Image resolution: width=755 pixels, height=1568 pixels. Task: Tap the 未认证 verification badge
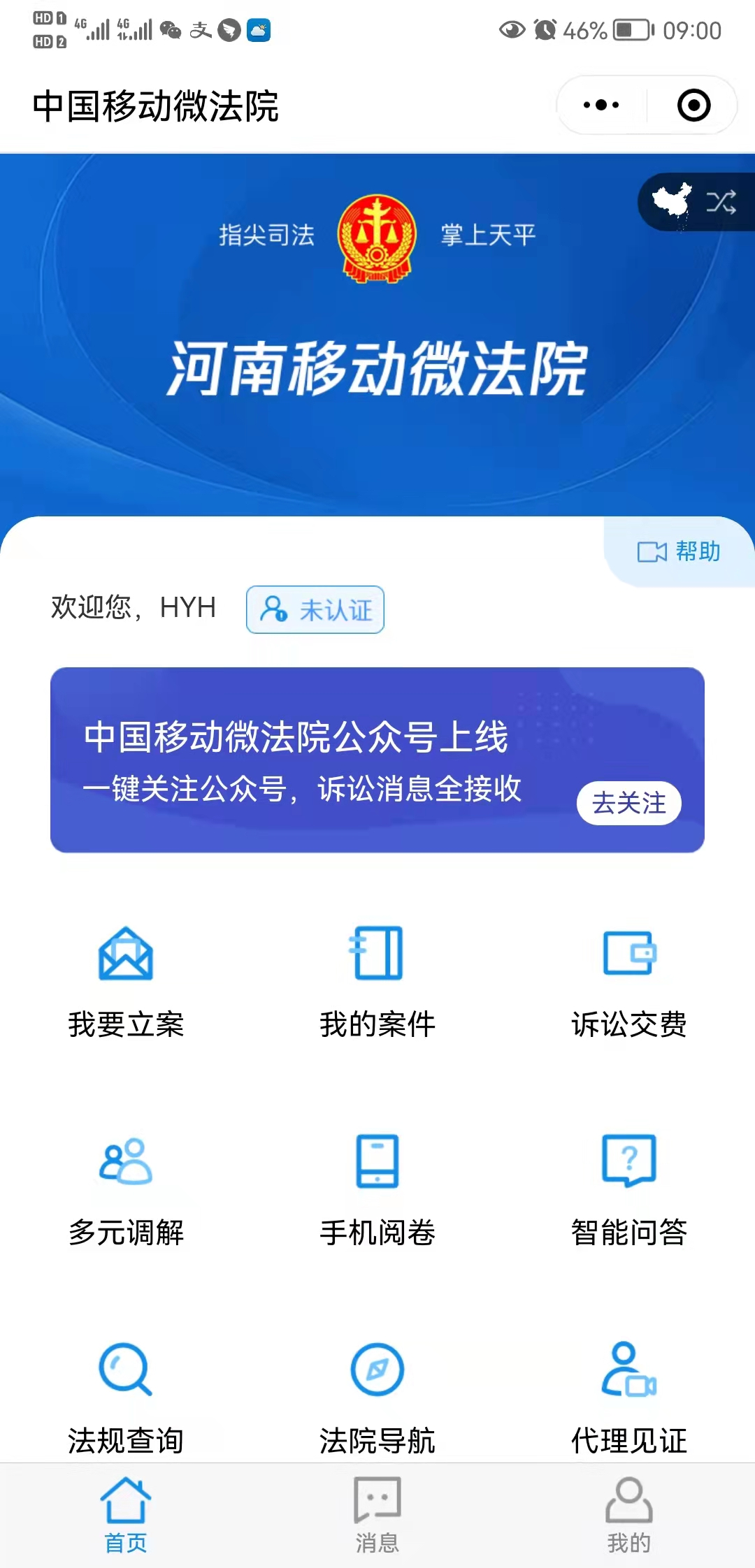(x=315, y=610)
